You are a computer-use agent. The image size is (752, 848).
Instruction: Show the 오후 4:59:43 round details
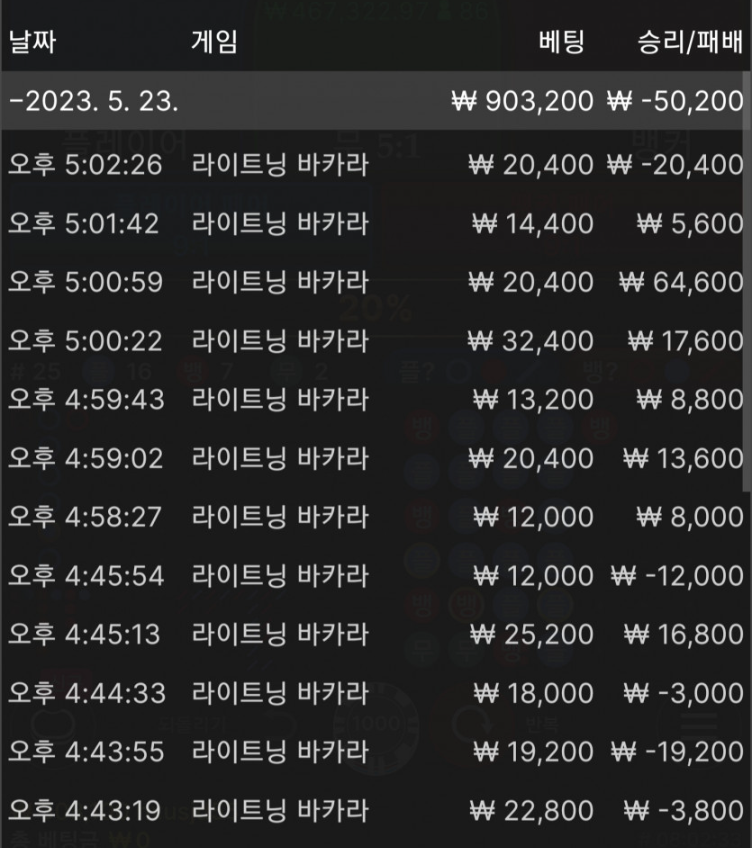point(375,399)
